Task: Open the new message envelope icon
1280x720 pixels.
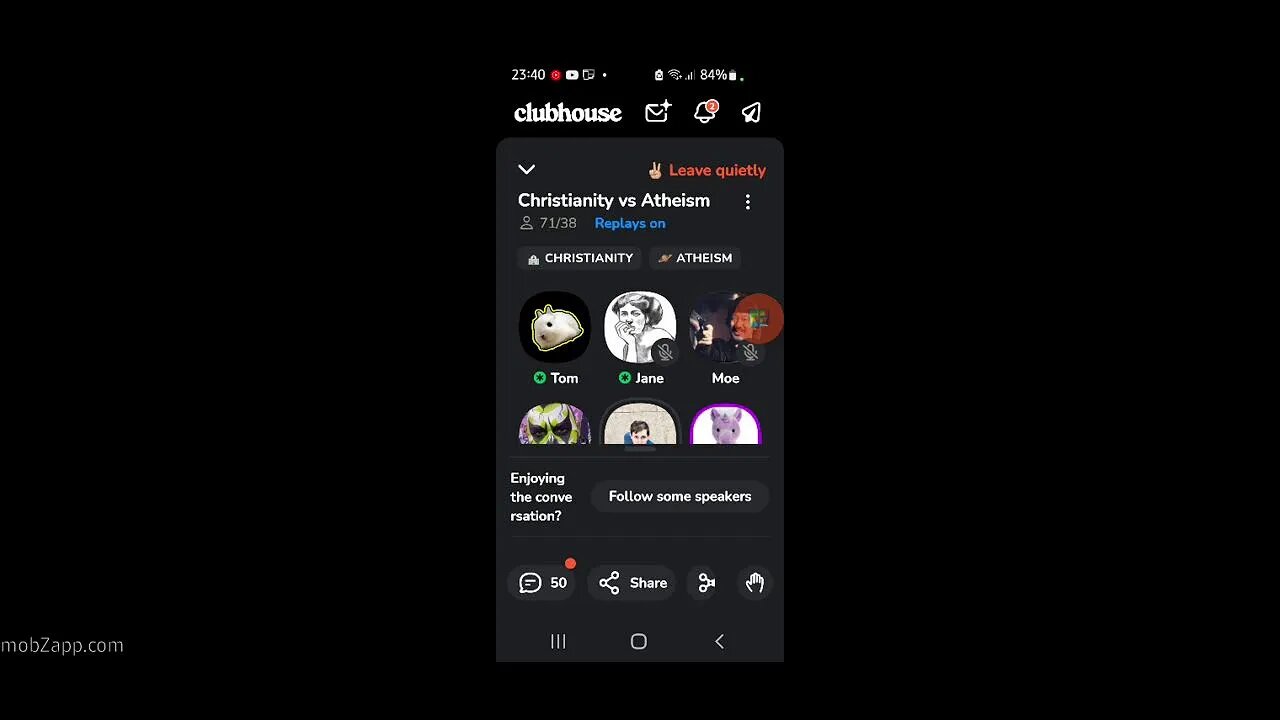Action: pyautogui.click(x=657, y=112)
